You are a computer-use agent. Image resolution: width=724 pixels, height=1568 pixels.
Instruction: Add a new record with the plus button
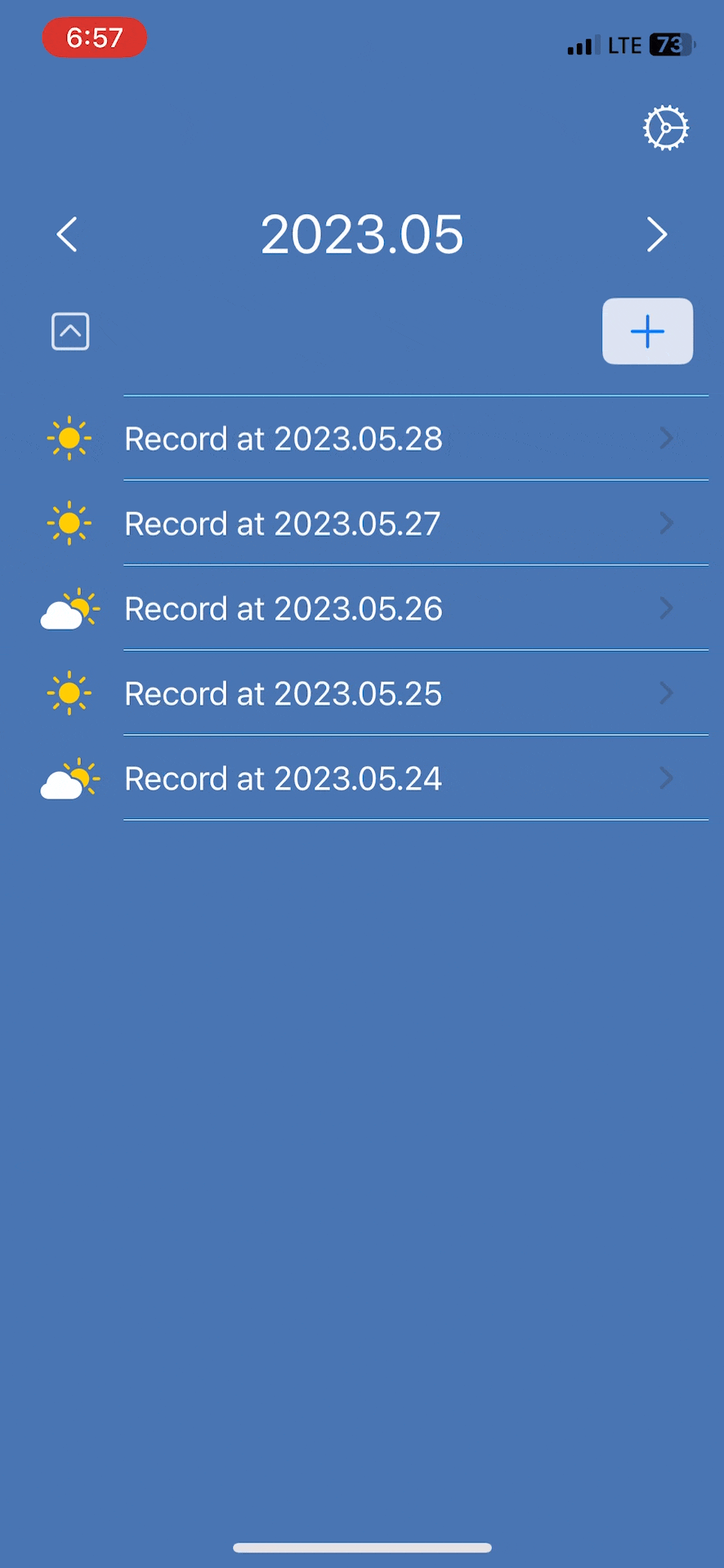pos(647,332)
